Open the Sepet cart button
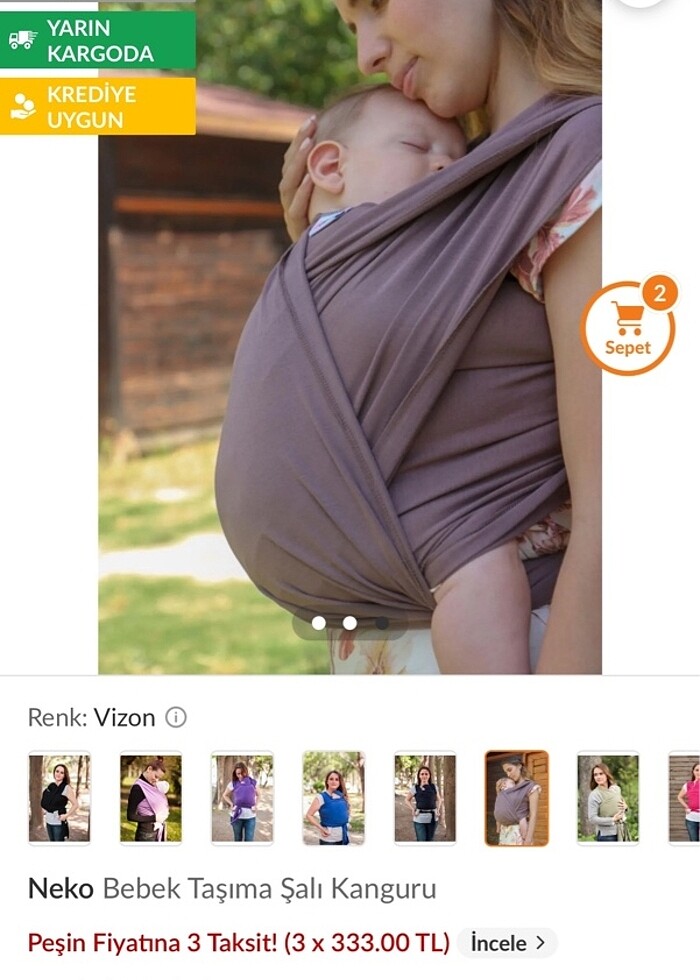 [627, 328]
